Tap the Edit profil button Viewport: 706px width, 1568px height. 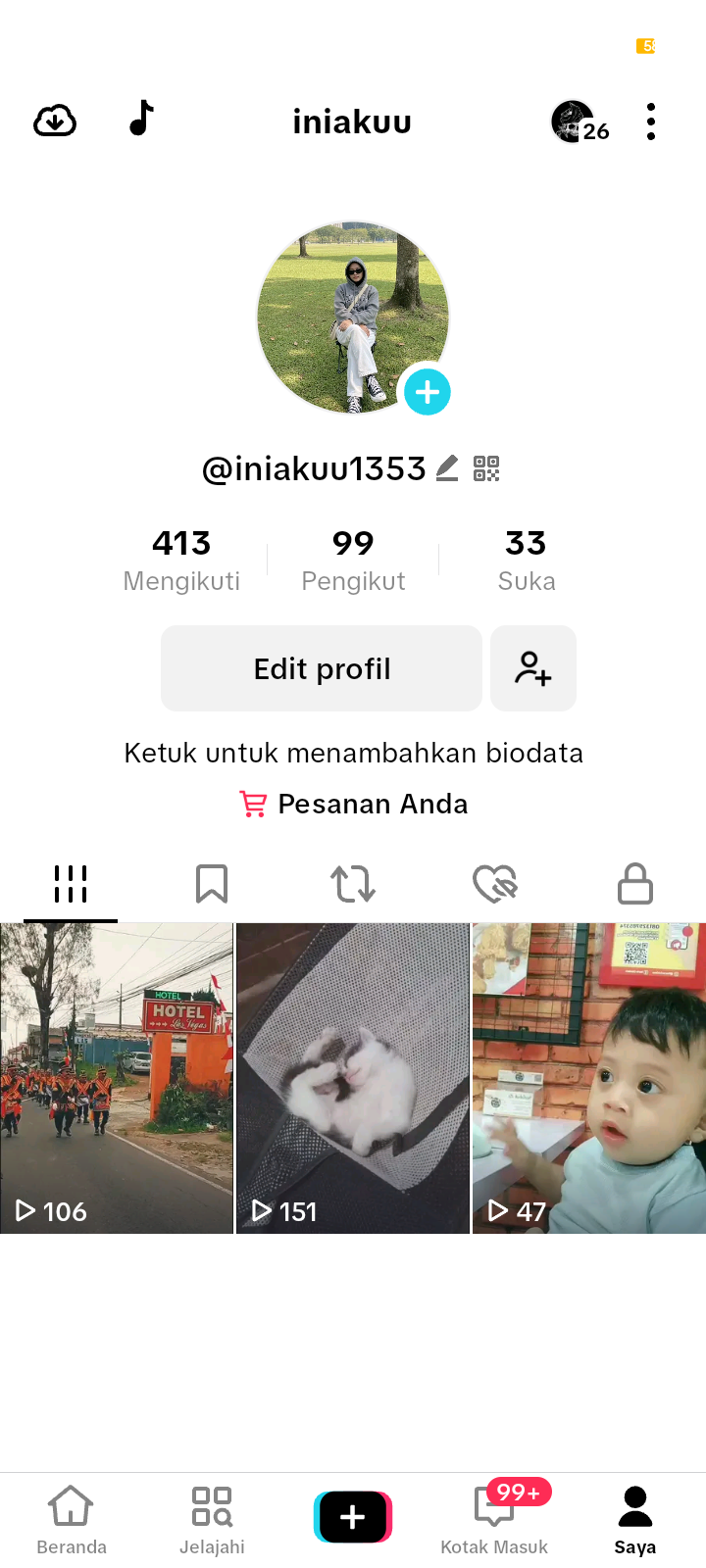322,668
